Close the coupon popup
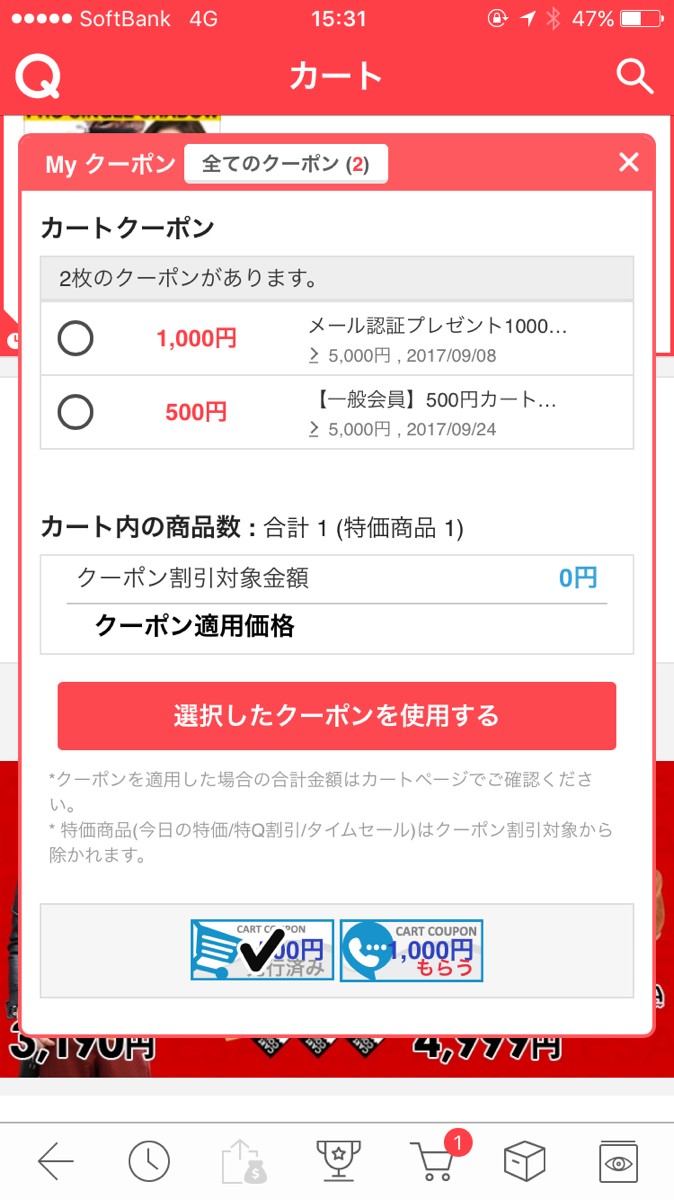The width and height of the screenshot is (674, 1200). (628, 162)
